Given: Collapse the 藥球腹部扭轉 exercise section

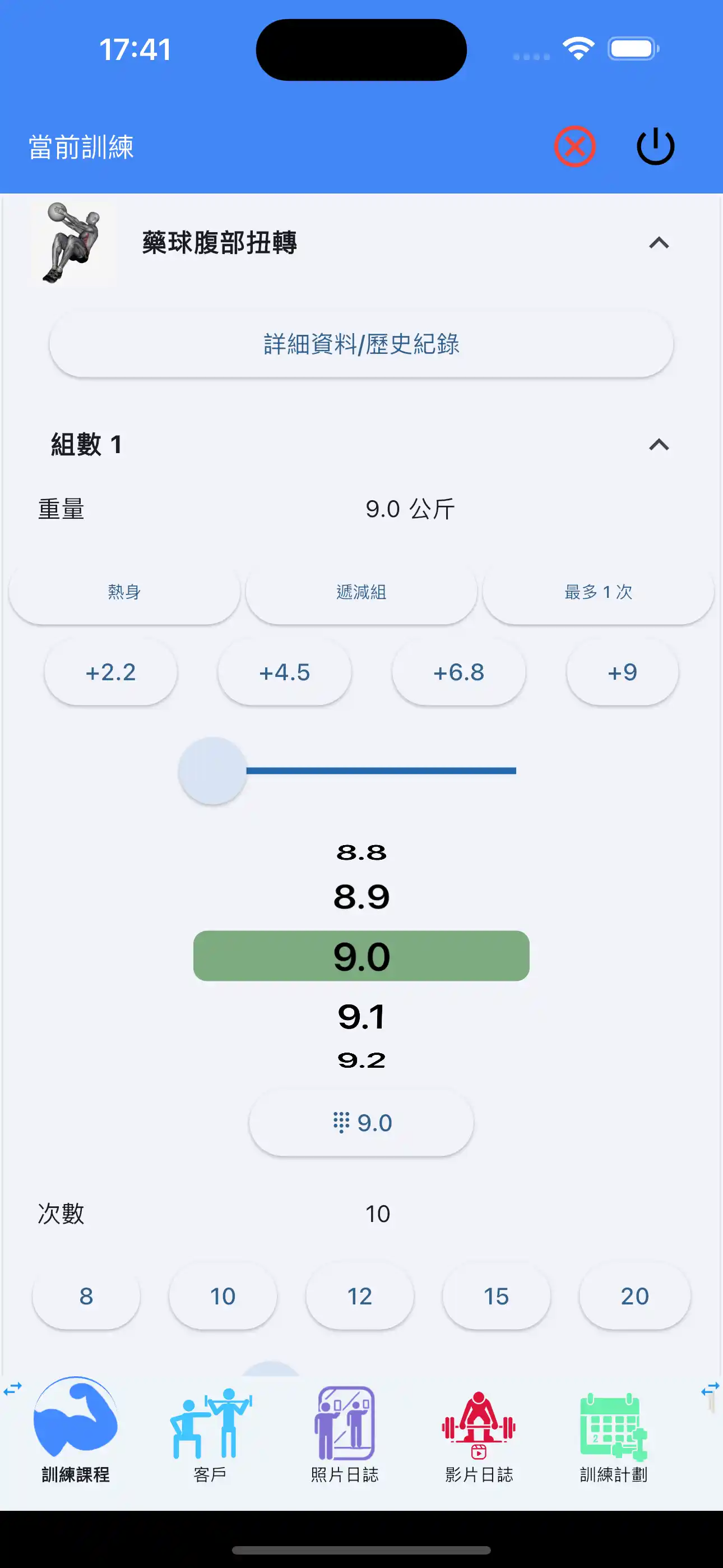Looking at the screenshot, I should click(x=659, y=243).
